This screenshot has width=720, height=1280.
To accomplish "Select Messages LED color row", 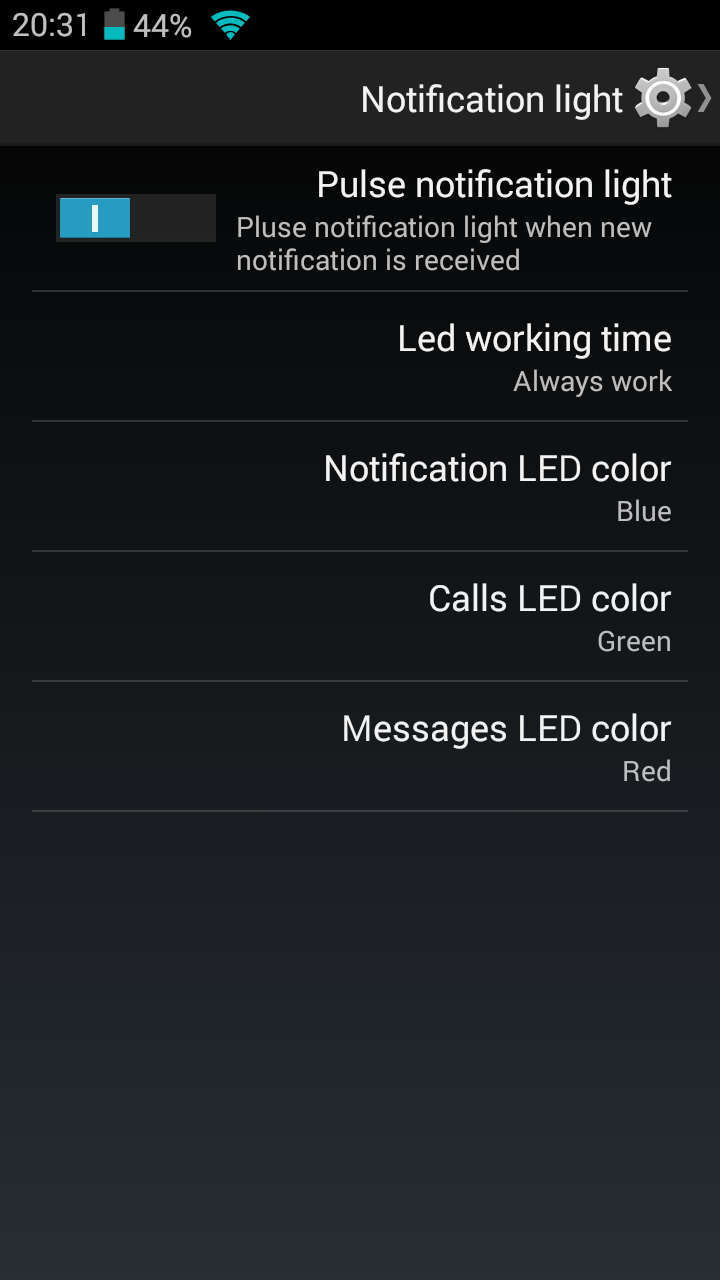I will click(360, 747).
